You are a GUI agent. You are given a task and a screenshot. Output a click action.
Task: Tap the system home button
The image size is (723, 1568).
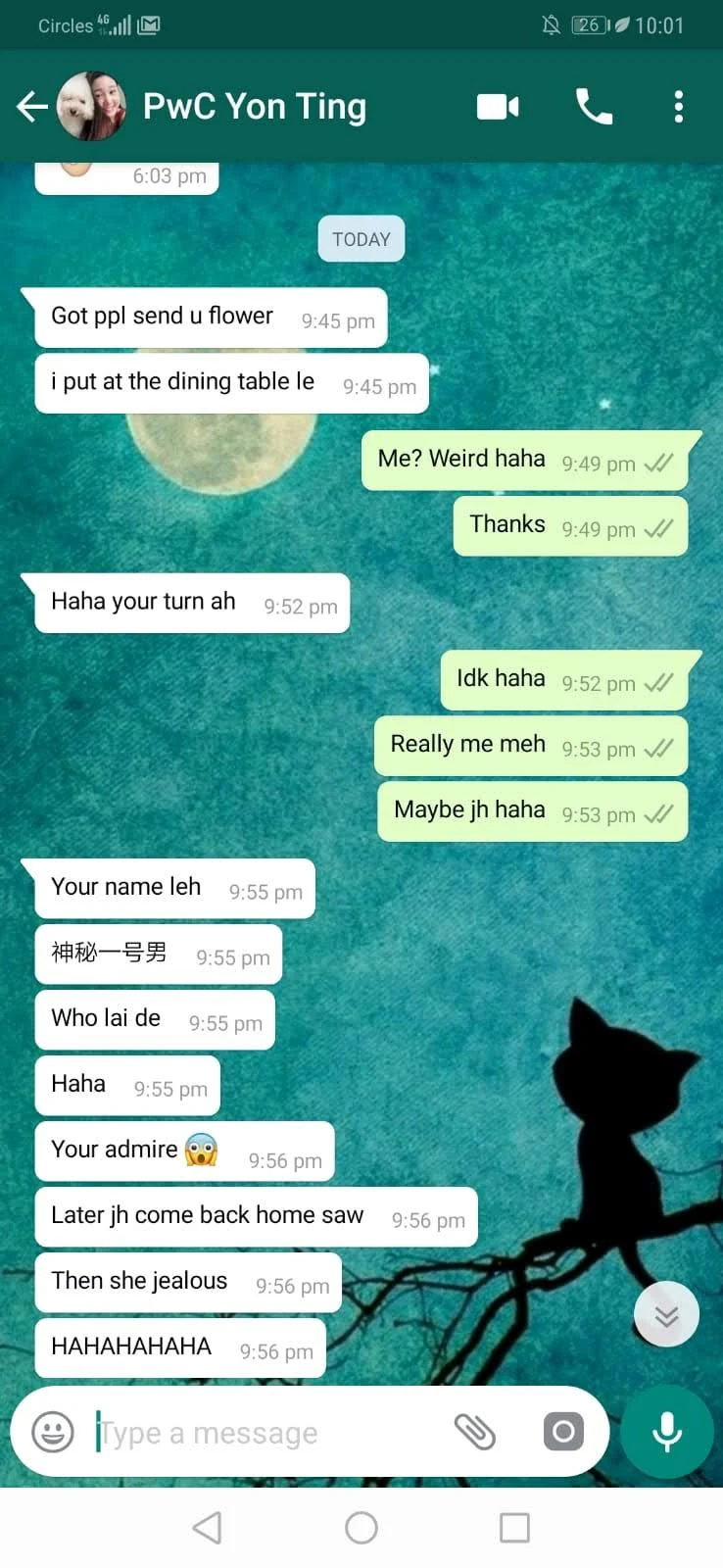click(x=361, y=1527)
